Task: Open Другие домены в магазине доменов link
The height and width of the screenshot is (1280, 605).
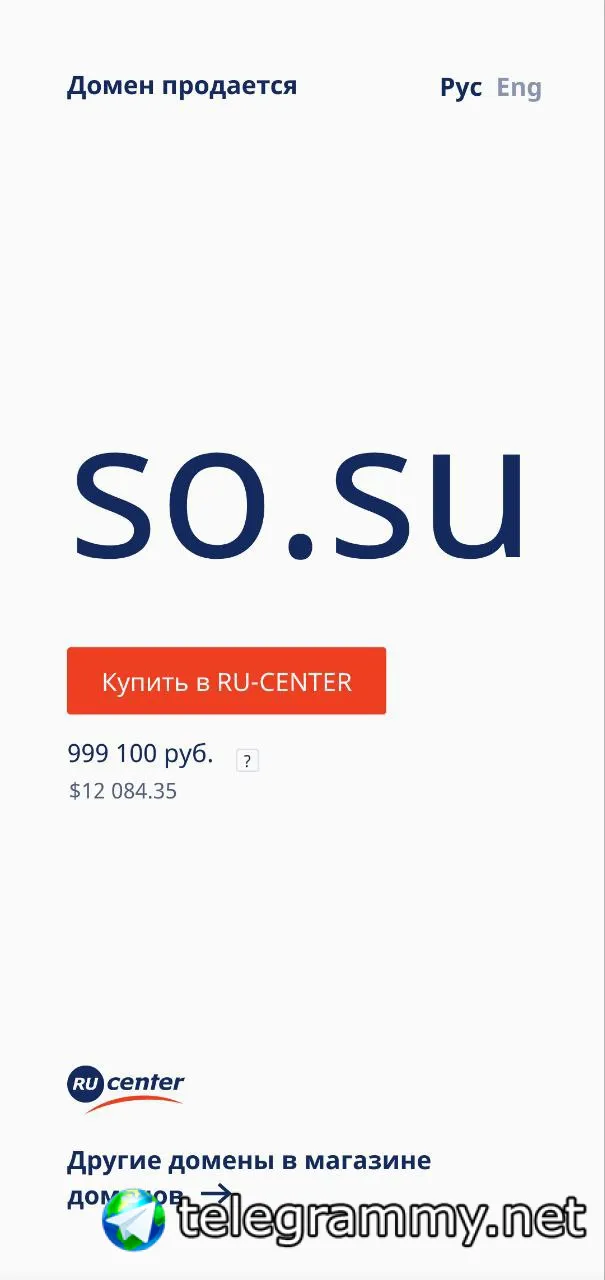Action: click(x=249, y=1178)
